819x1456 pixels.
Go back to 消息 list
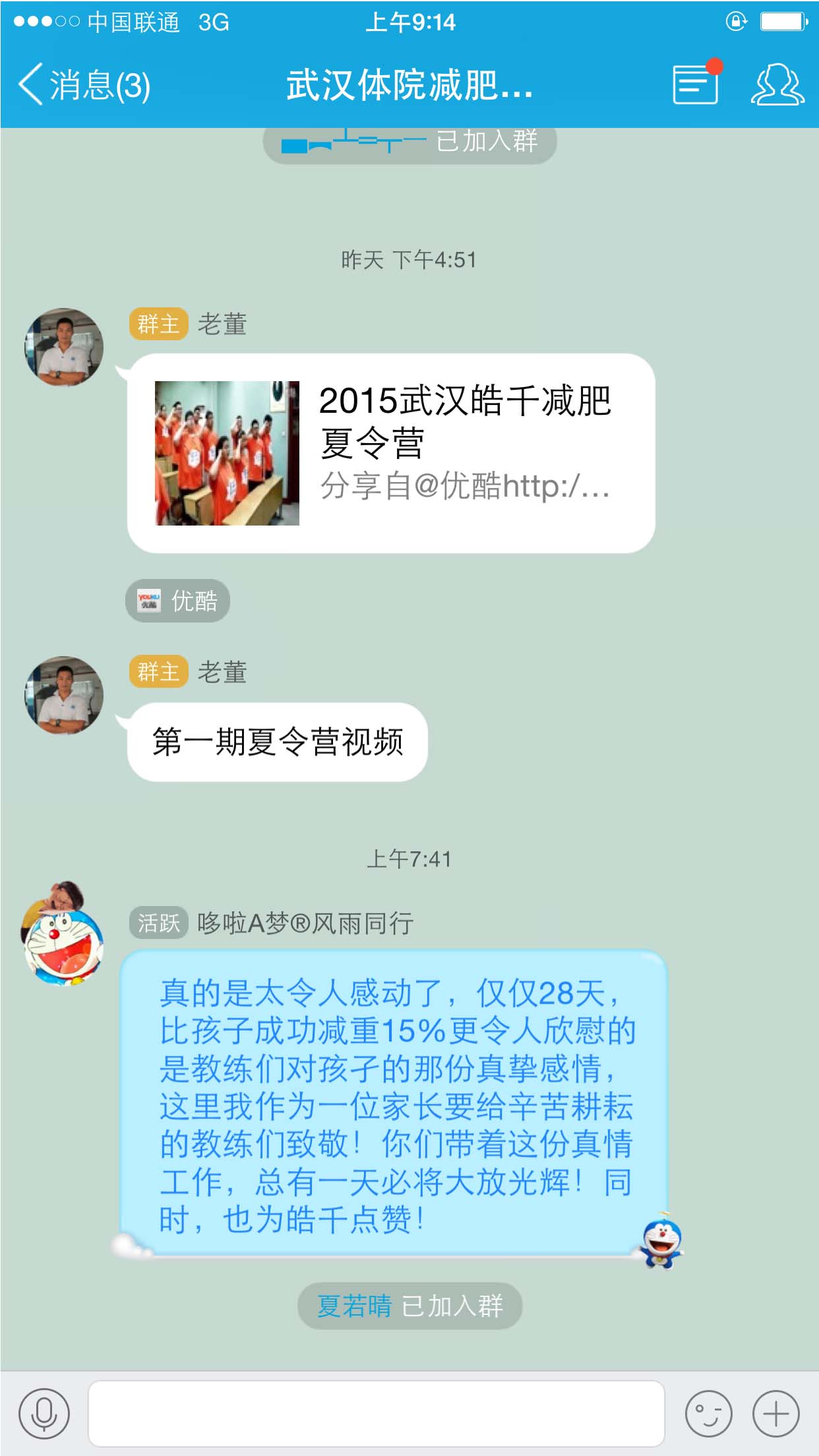[x=84, y=86]
